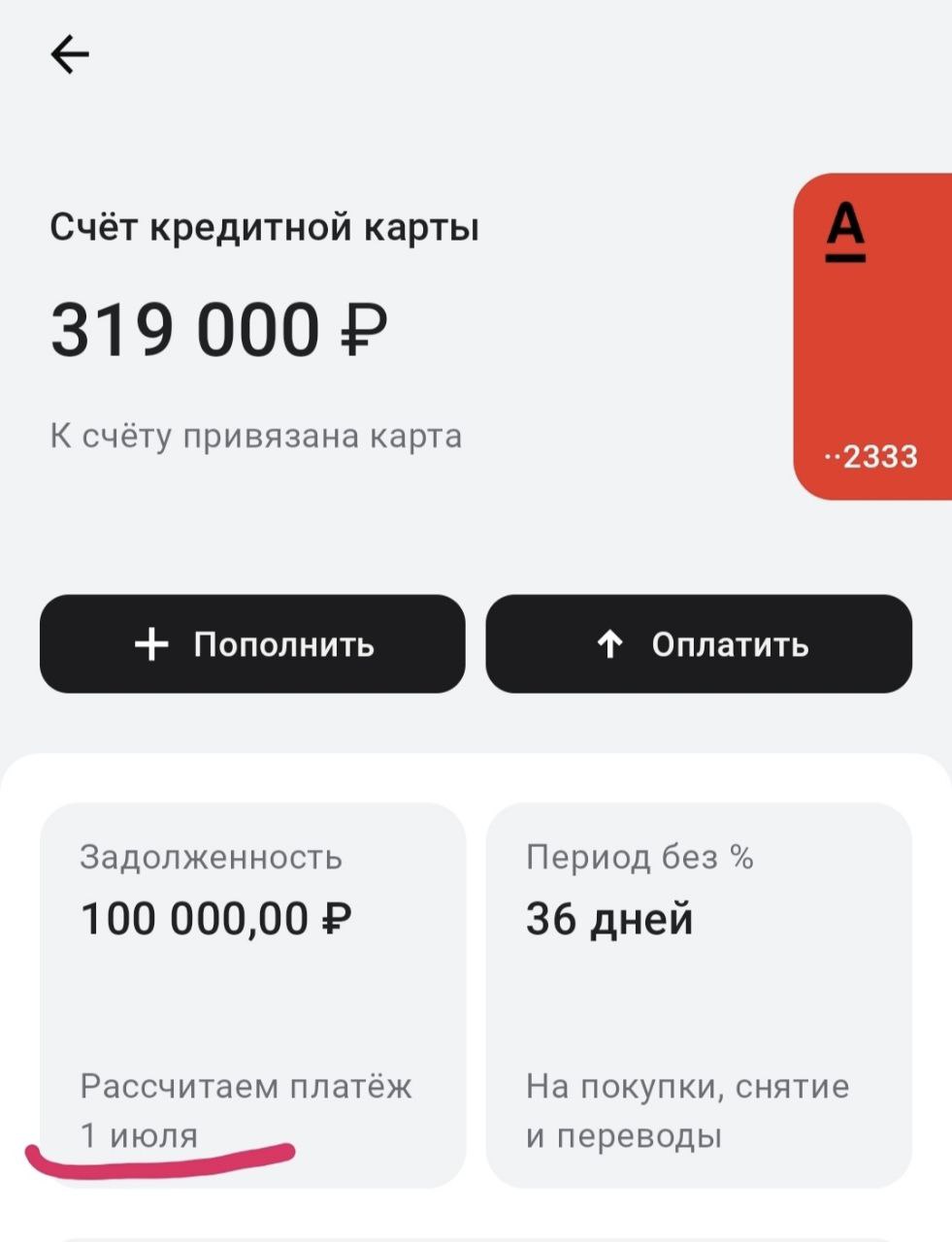Tap the Оплатить button
The height and width of the screenshot is (1242, 952).
(x=699, y=644)
